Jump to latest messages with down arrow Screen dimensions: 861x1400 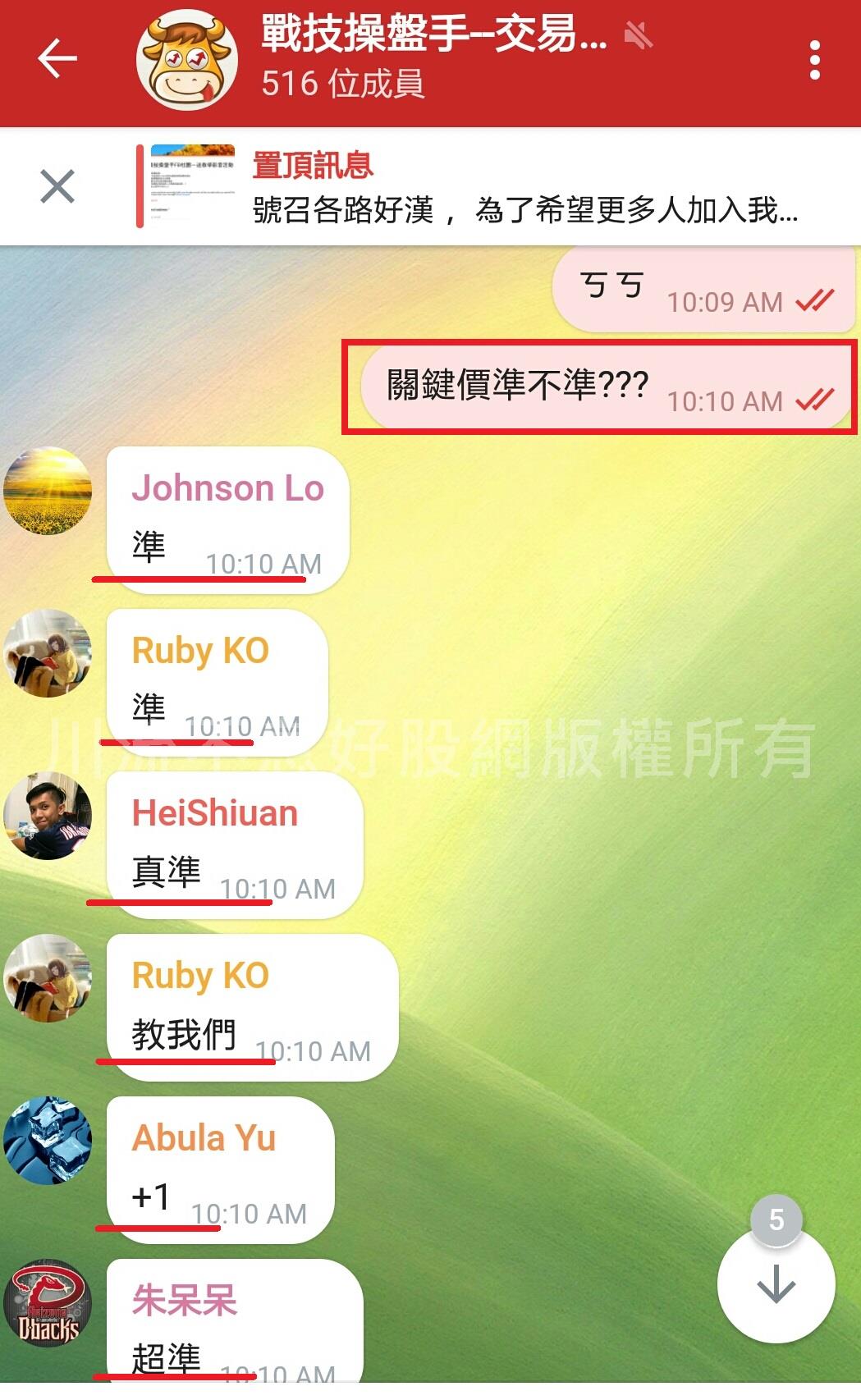point(776,1284)
